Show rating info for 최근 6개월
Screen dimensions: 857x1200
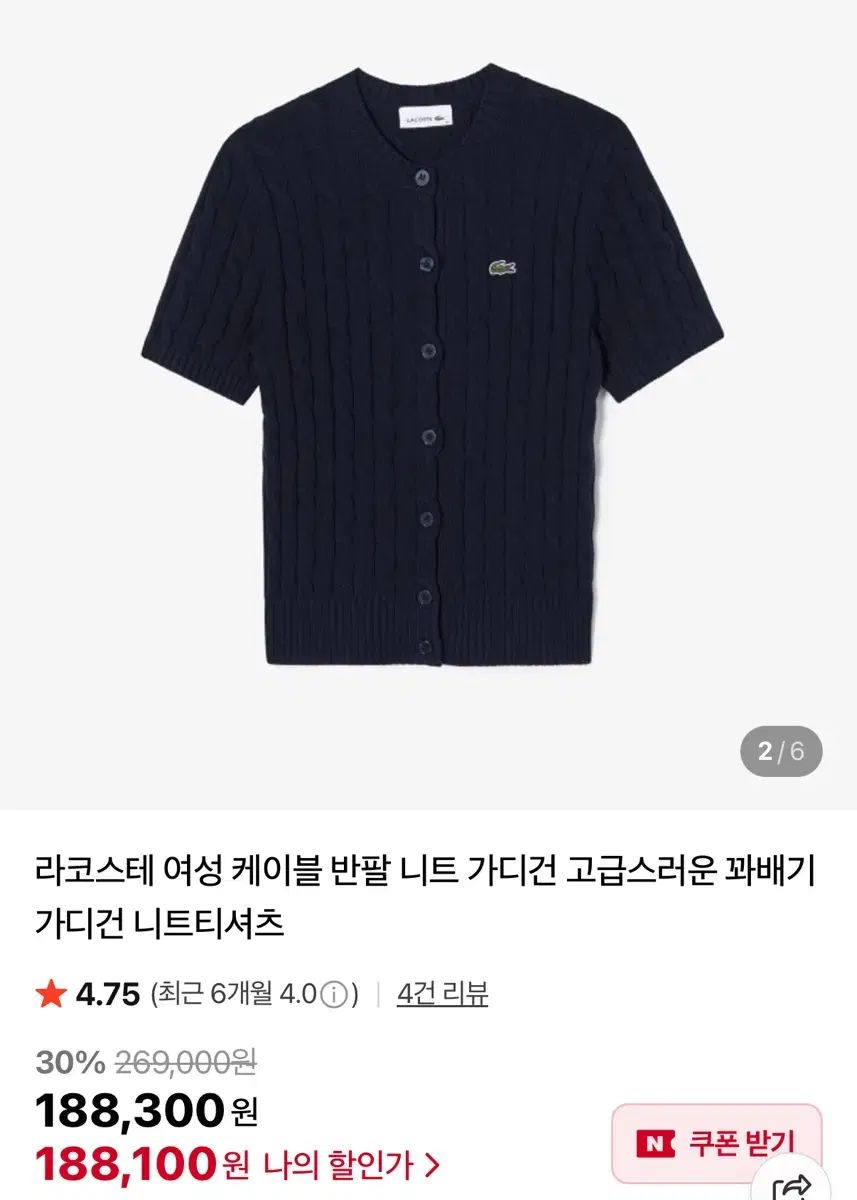(x=335, y=995)
